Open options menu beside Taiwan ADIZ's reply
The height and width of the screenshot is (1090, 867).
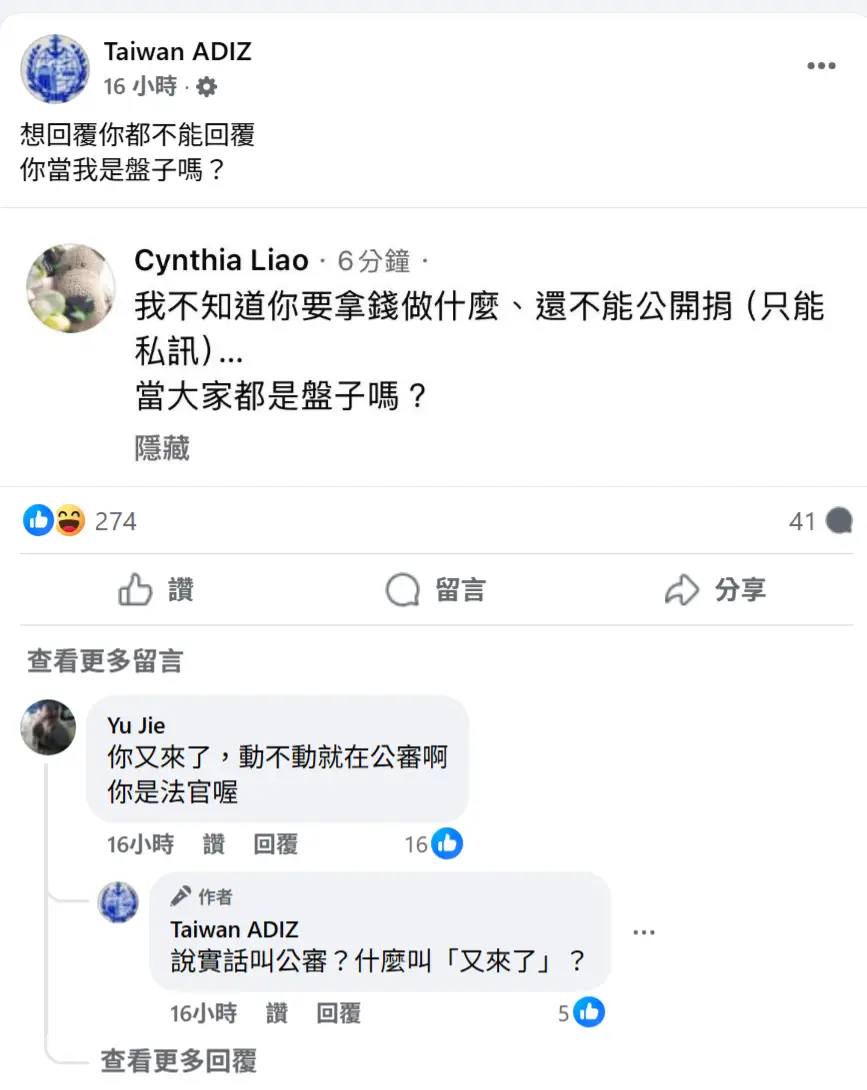pos(644,932)
